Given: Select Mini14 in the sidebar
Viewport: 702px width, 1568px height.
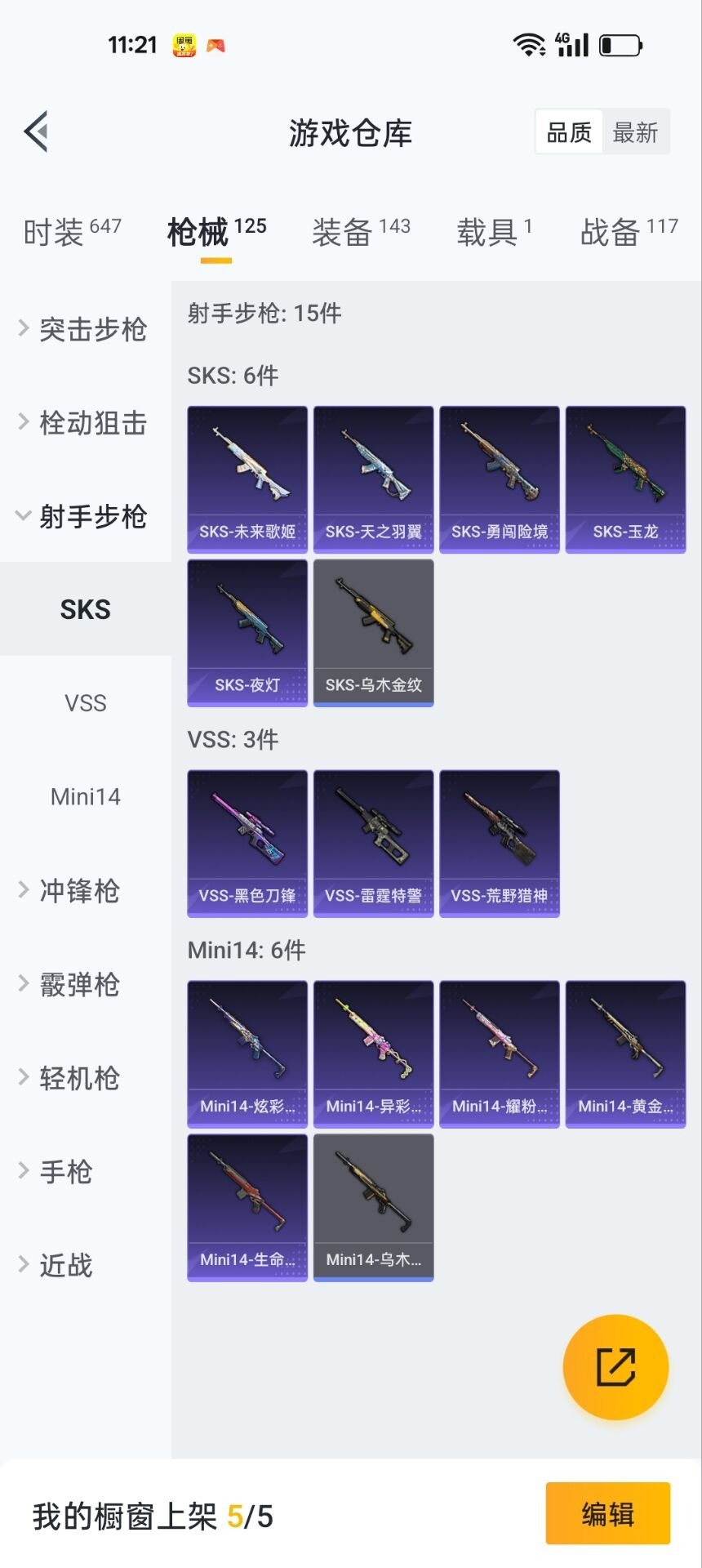Looking at the screenshot, I should [86, 796].
